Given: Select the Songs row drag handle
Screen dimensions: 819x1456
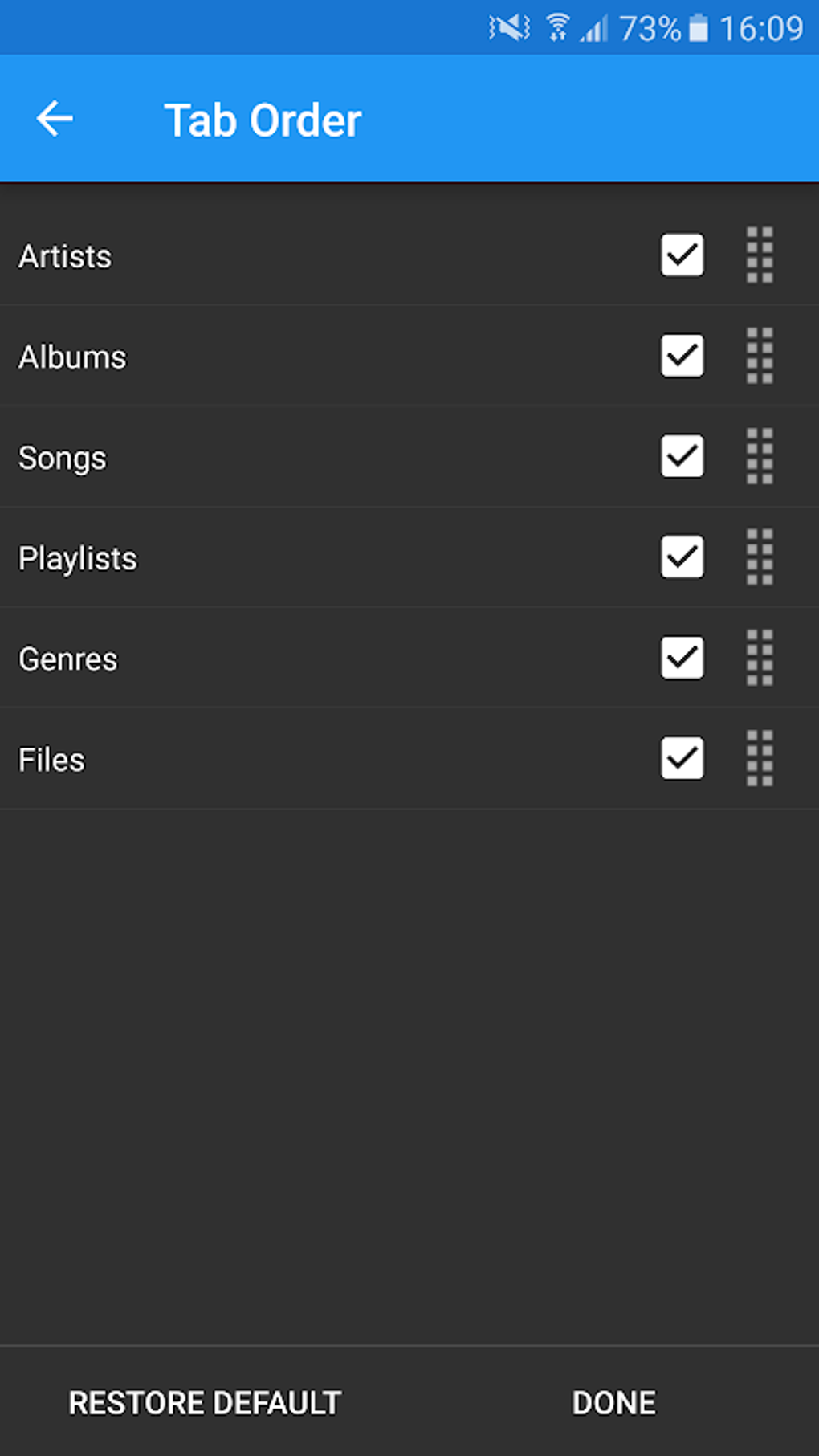Looking at the screenshot, I should click(759, 457).
